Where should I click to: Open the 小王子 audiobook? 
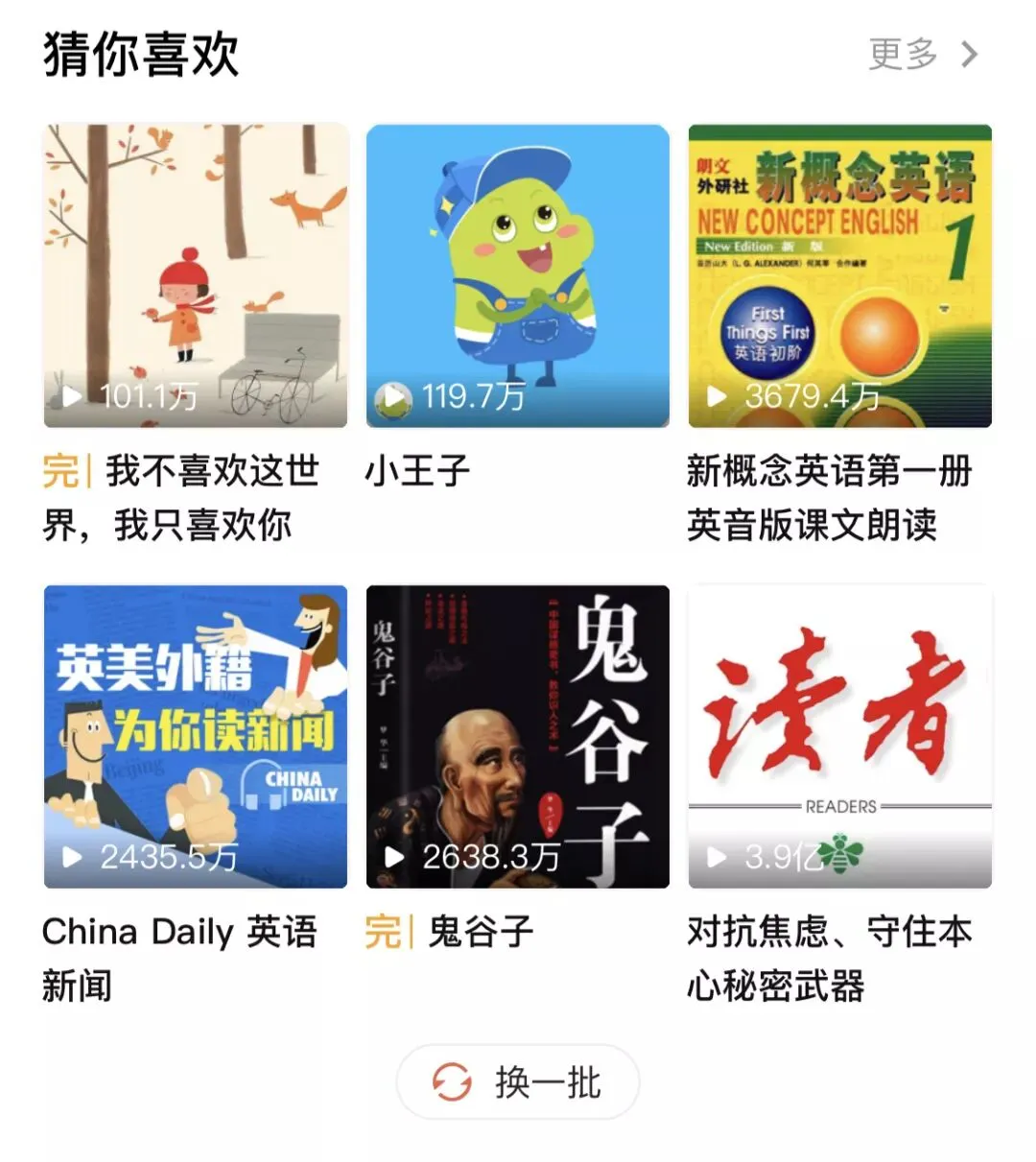coord(518,276)
